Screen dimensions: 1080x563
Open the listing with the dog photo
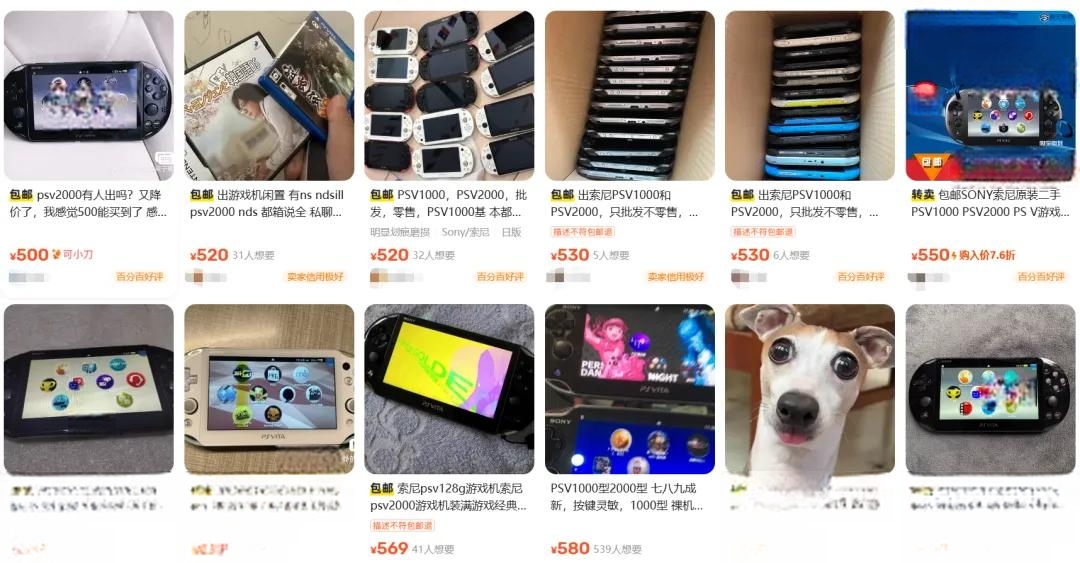click(809, 390)
